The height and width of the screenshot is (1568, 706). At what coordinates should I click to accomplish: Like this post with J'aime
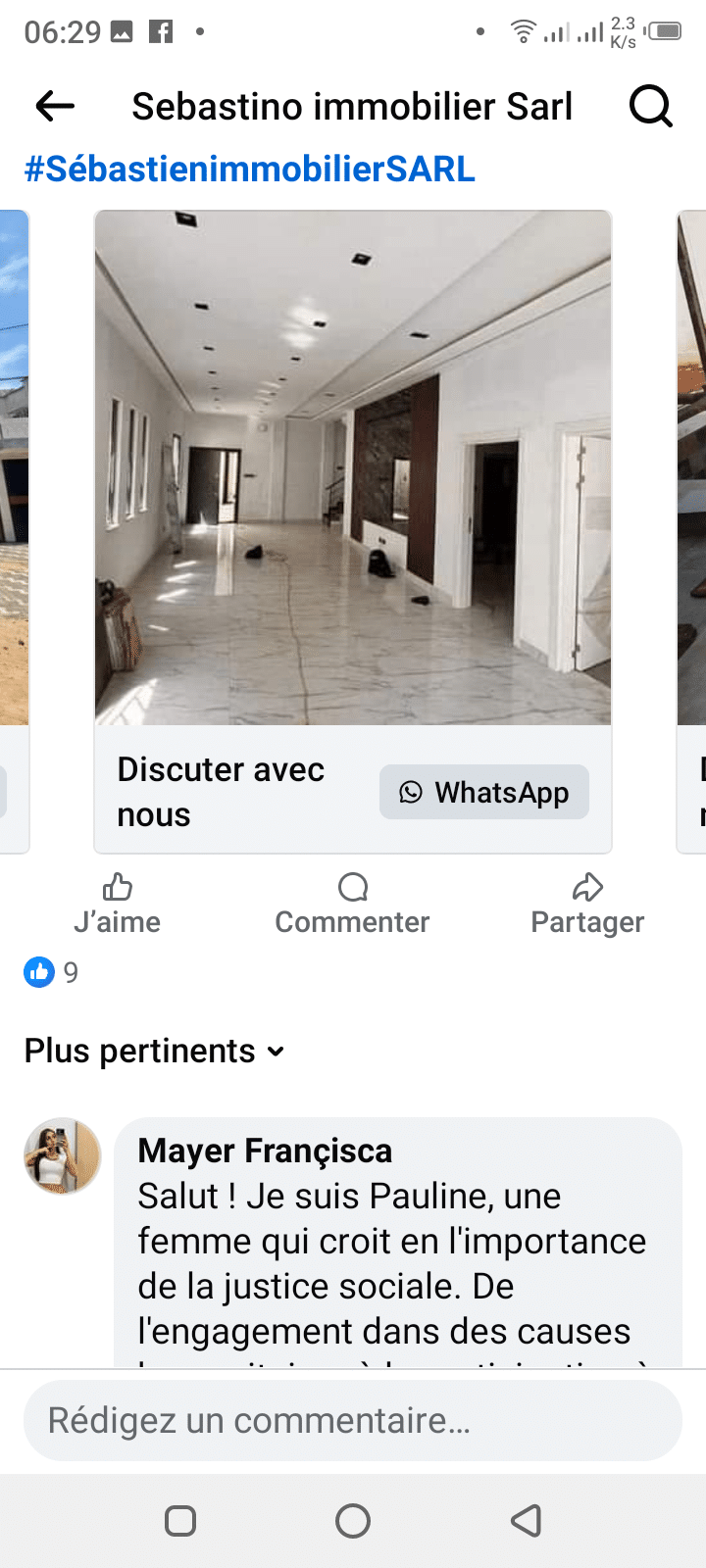coord(118,905)
